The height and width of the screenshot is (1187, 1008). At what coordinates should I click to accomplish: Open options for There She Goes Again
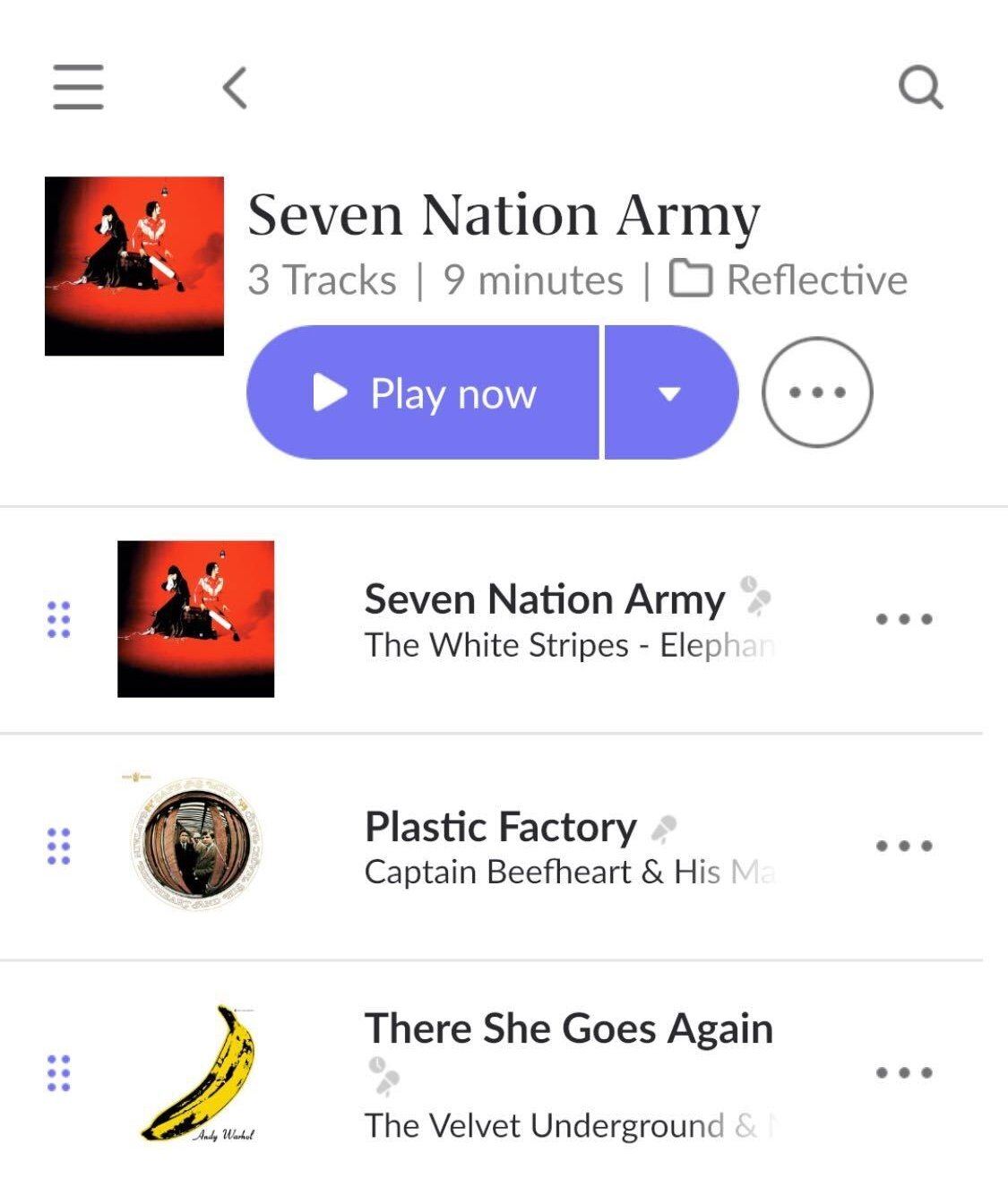(x=903, y=1072)
